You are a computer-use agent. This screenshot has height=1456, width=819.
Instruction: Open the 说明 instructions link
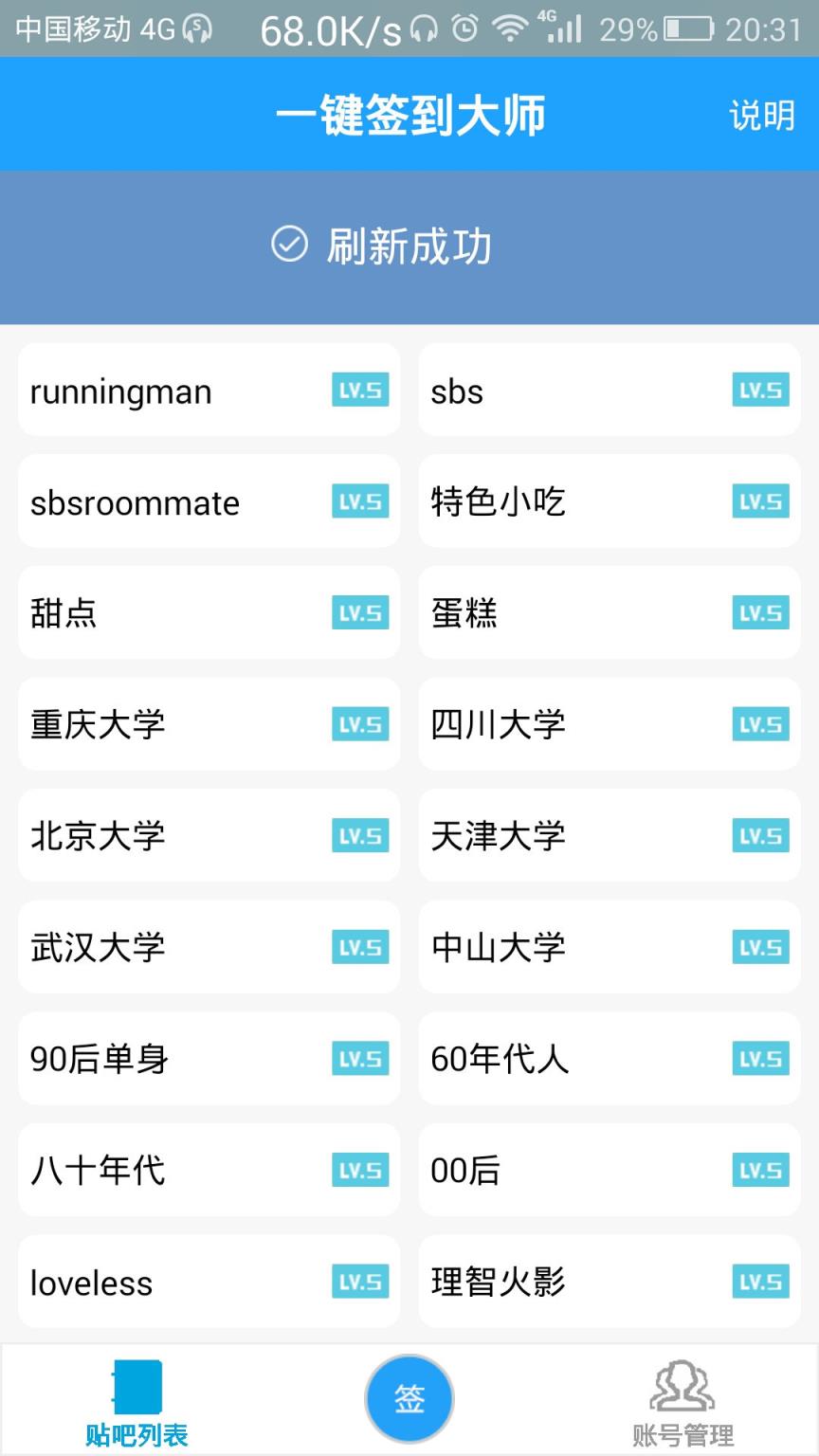click(761, 114)
